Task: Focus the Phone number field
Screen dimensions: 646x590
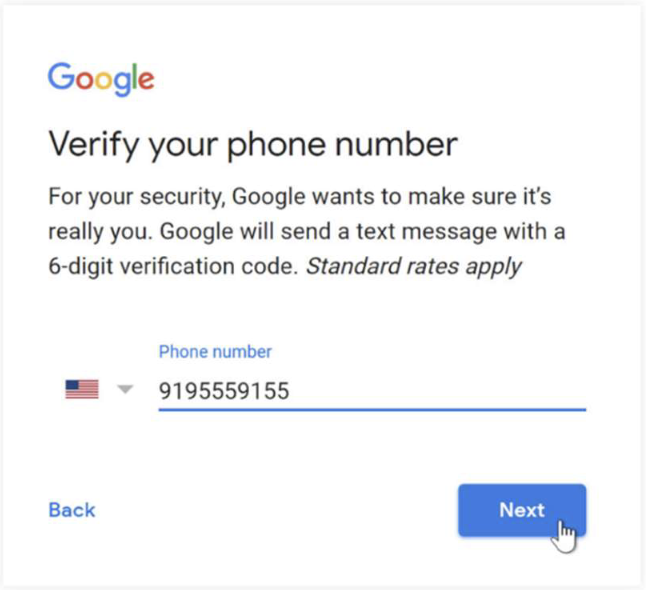Action: pyautogui.click(x=370, y=390)
